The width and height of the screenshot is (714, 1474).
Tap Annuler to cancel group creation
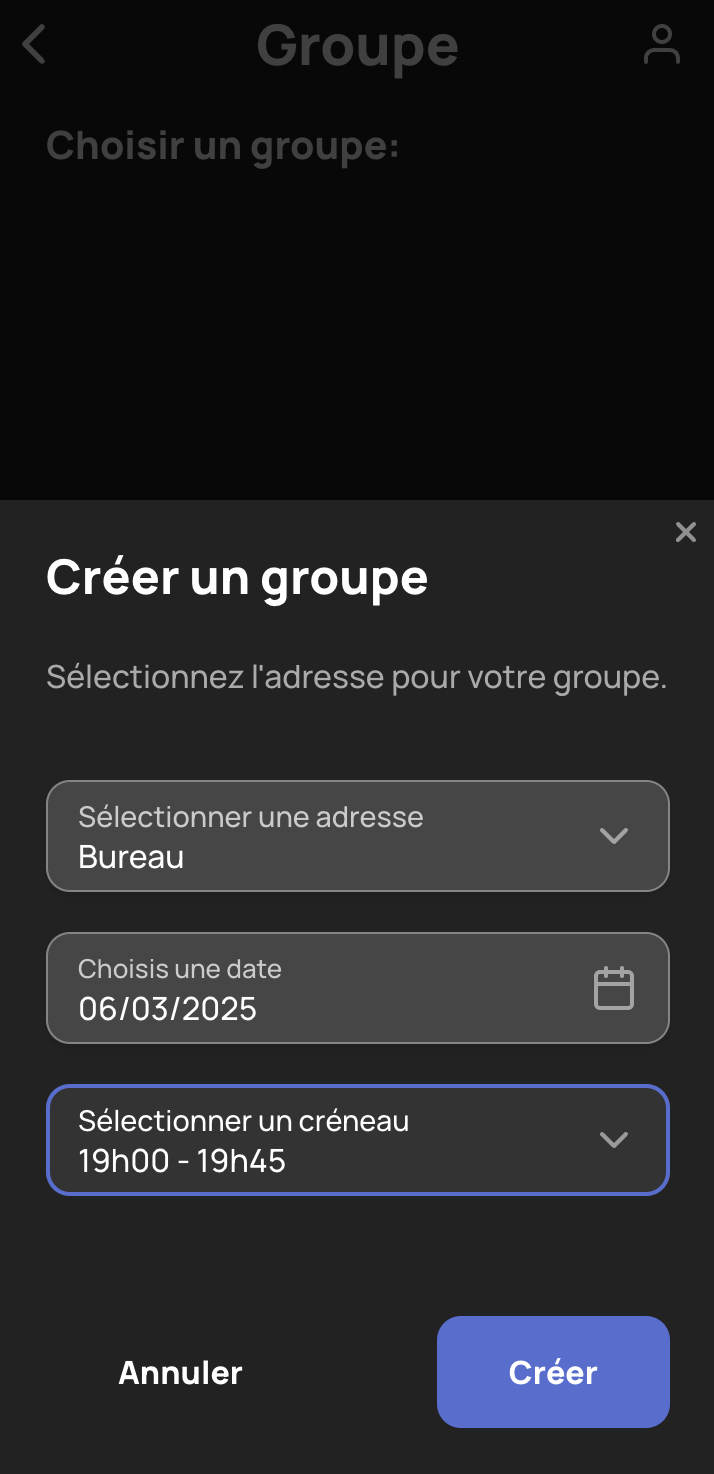tap(181, 1372)
